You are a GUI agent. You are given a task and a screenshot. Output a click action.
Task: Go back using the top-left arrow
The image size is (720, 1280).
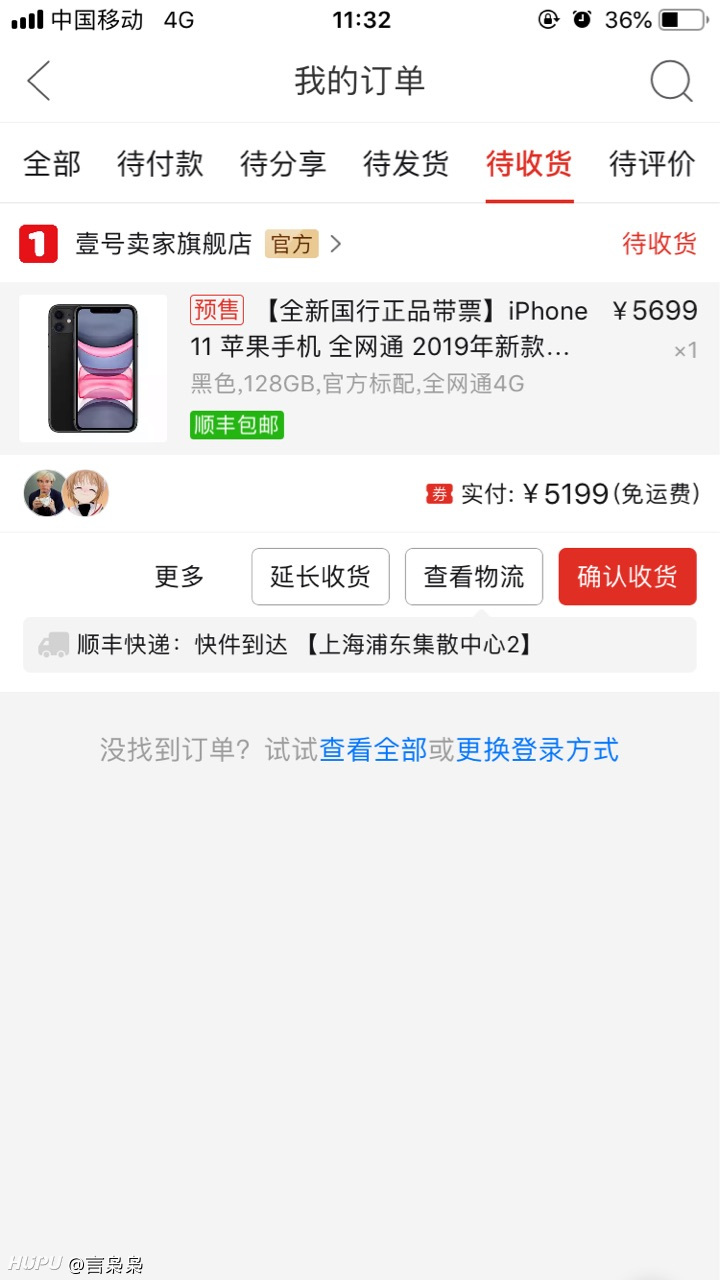(38, 81)
